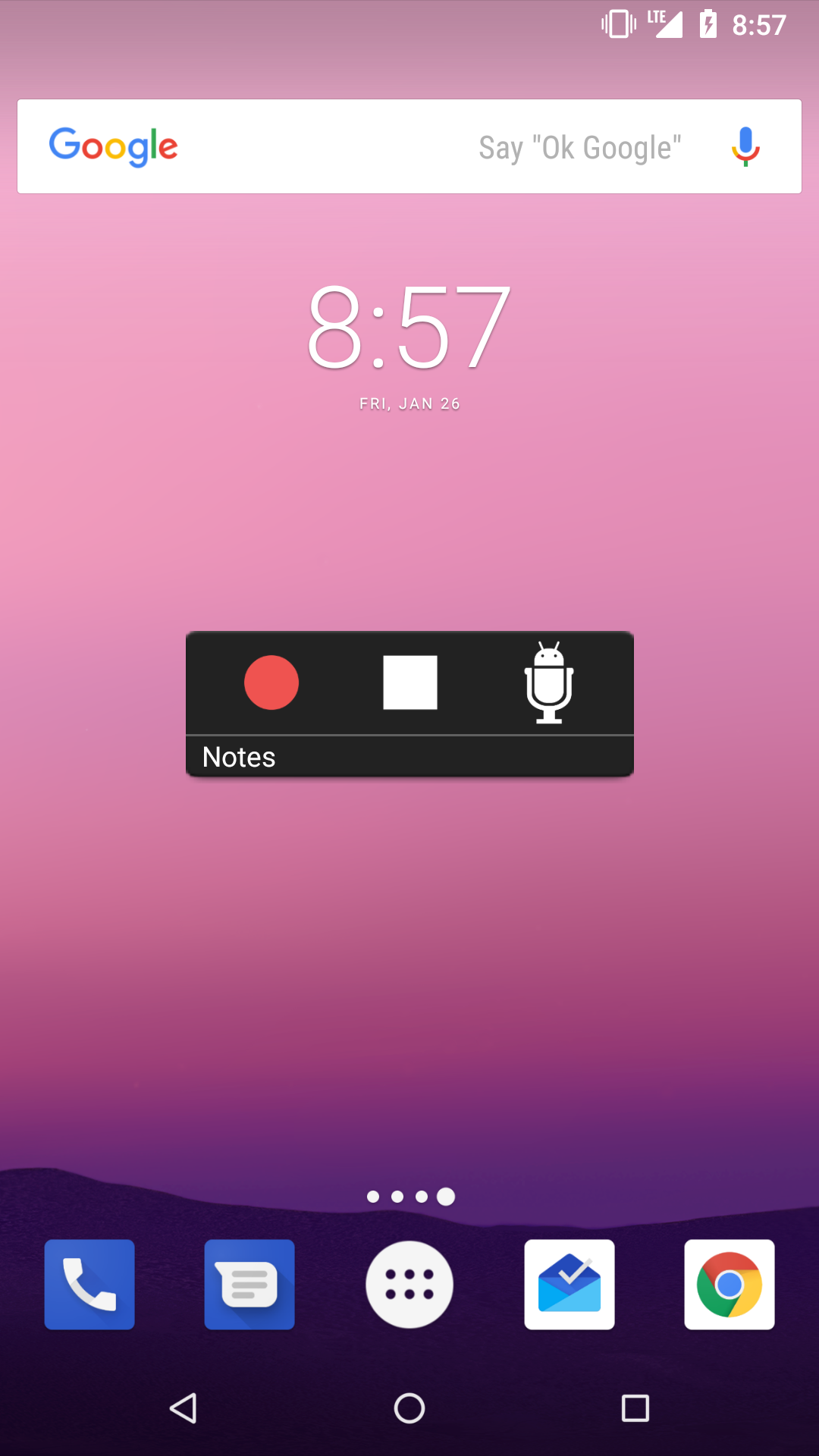
Task: Launch Google Chrome browser
Action: pyautogui.click(x=729, y=1284)
